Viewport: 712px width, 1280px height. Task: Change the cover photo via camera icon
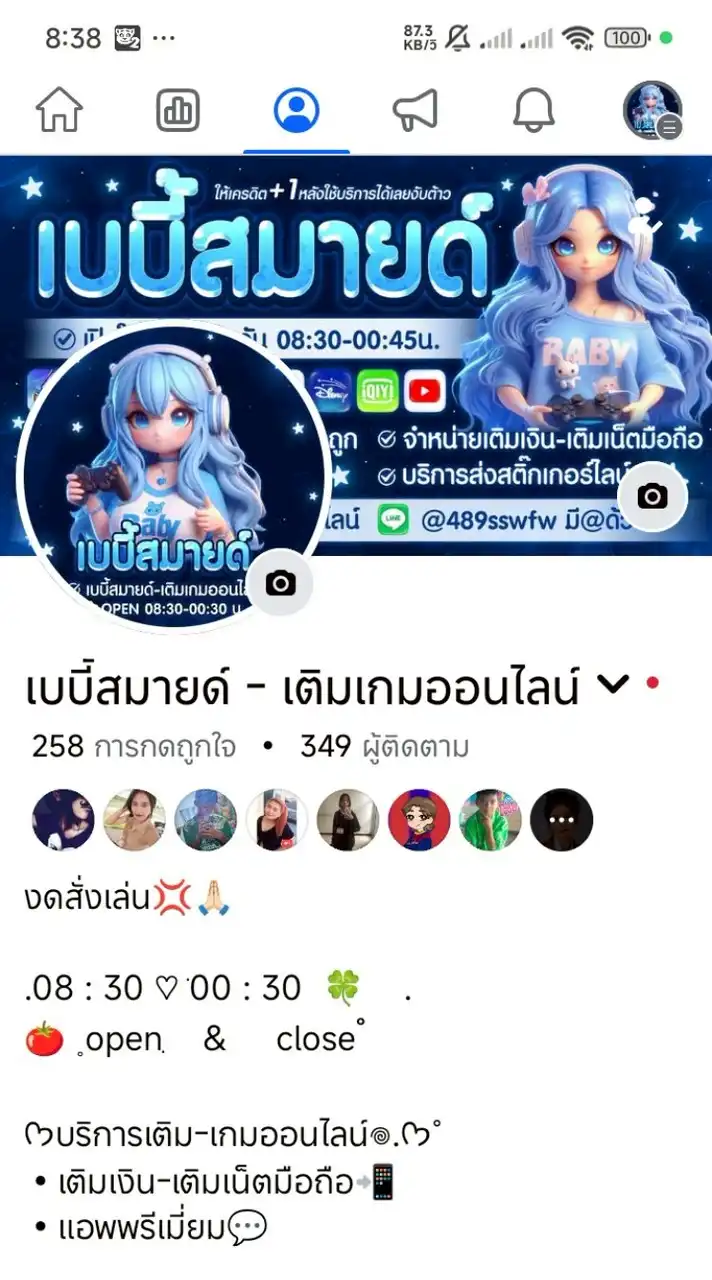[652, 496]
